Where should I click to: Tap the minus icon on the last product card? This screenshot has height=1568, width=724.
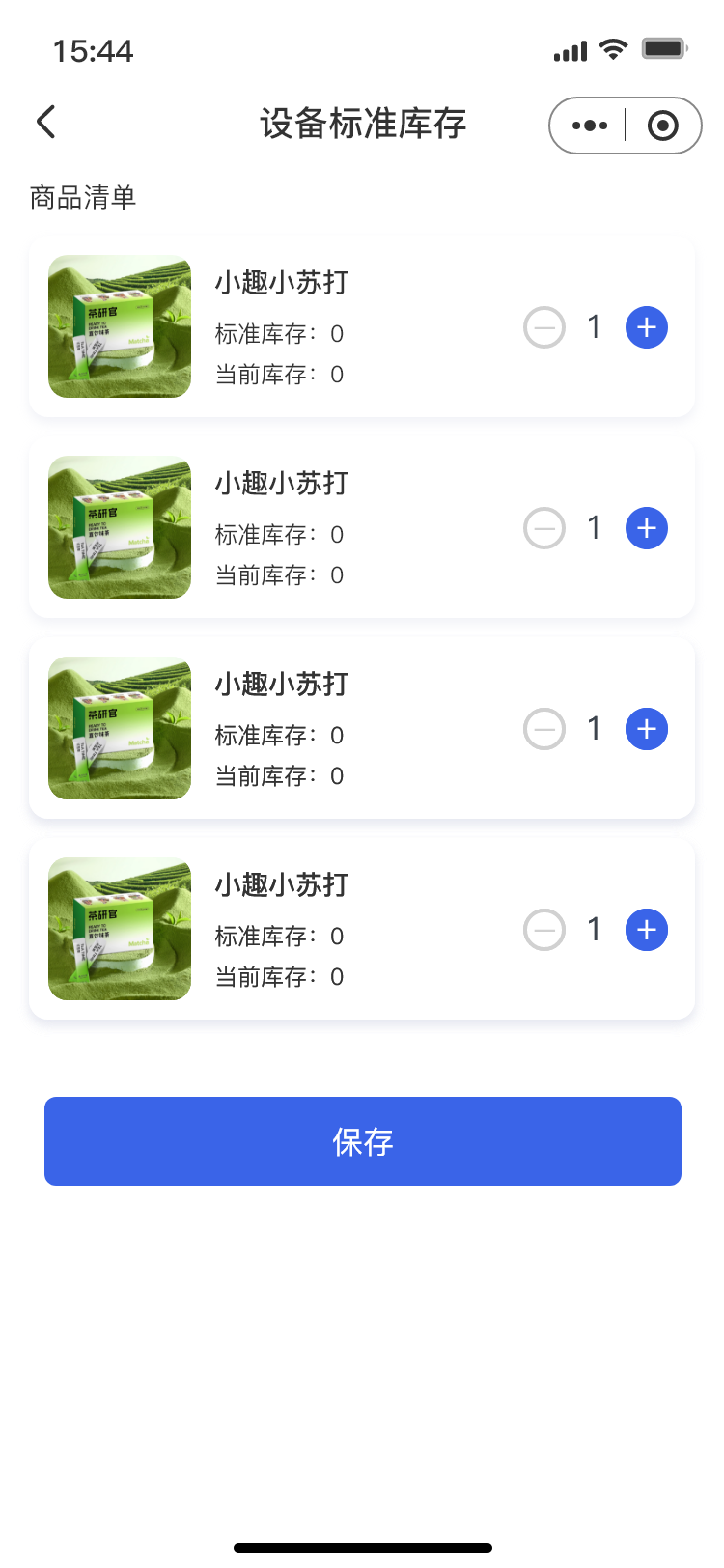click(543, 929)
